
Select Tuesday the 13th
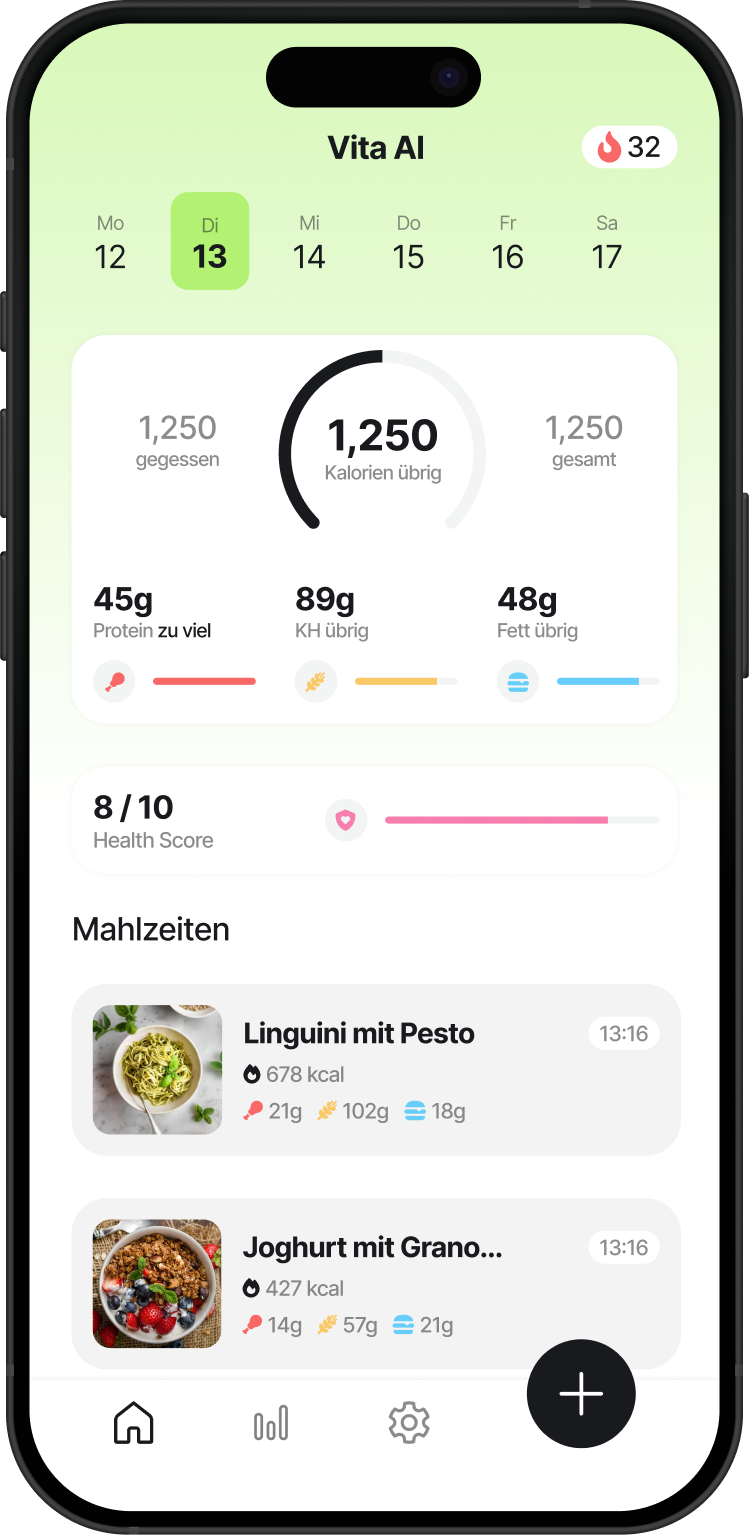tap(210, 242)
